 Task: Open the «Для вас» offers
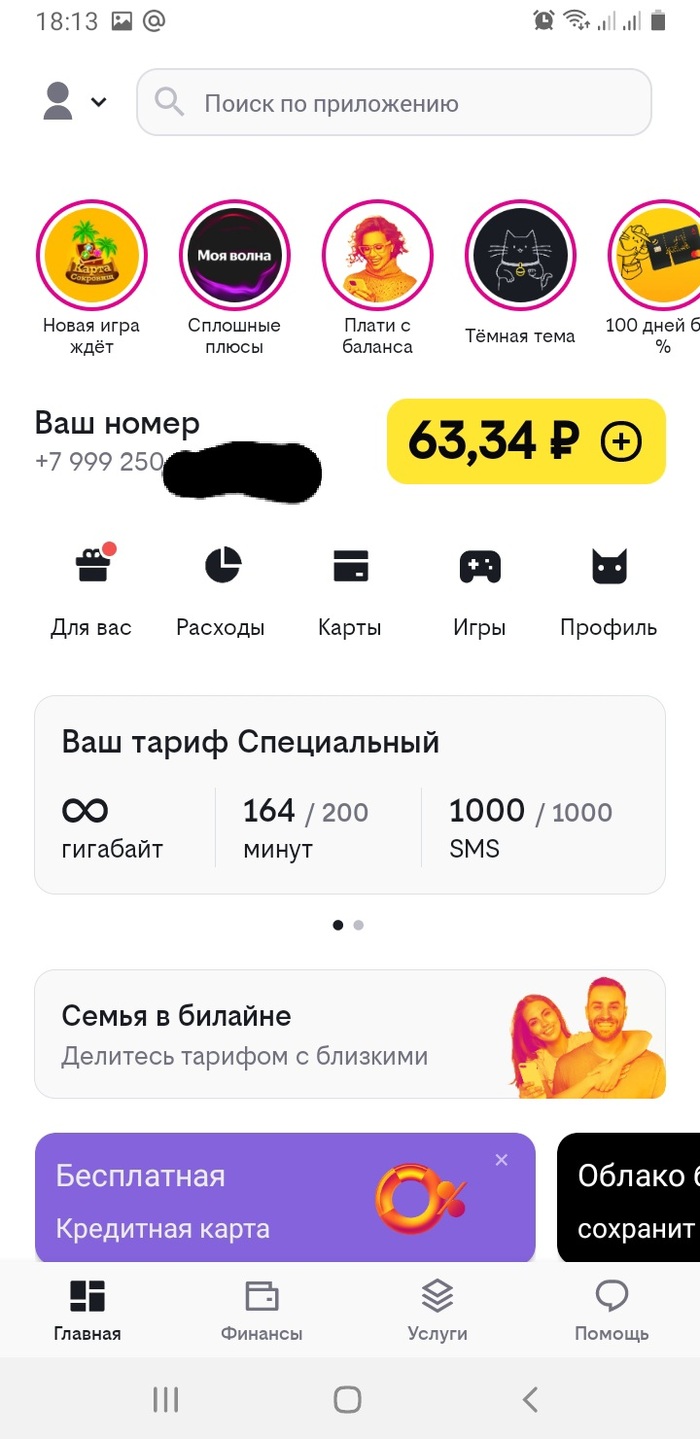[91, 590]
